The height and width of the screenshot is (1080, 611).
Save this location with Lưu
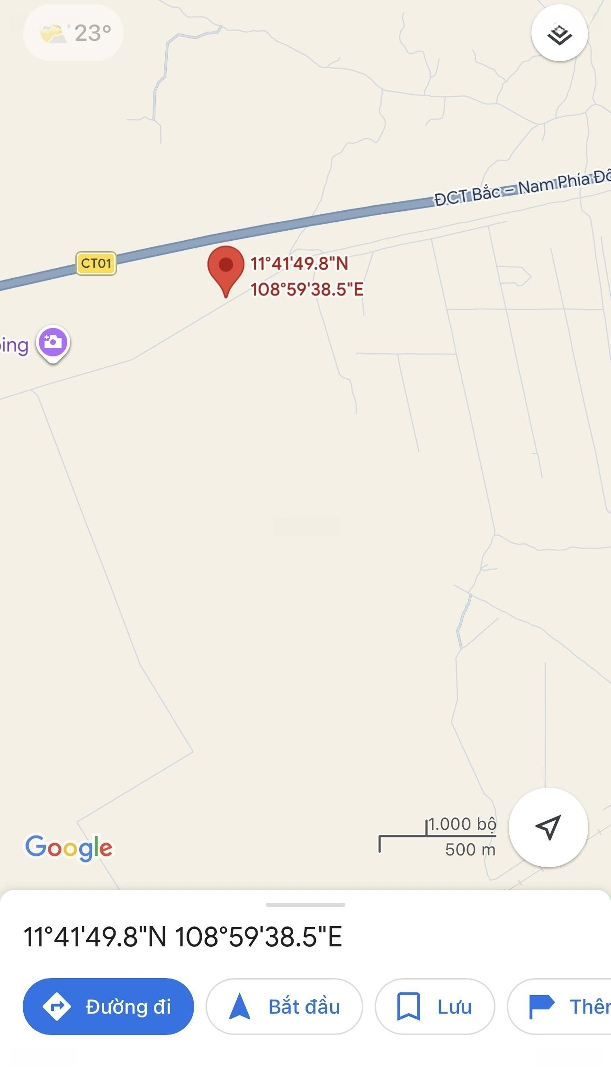[435, 1006]
